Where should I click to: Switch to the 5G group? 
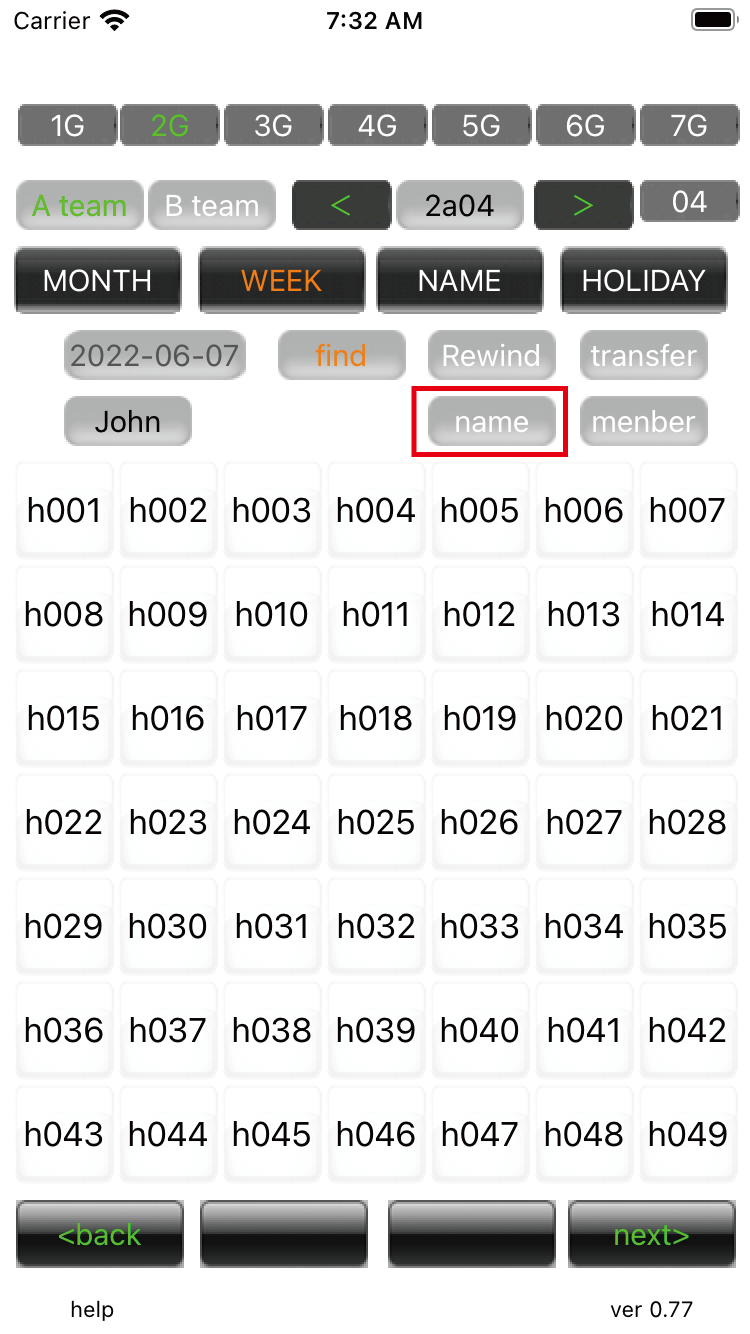[481, 126]
